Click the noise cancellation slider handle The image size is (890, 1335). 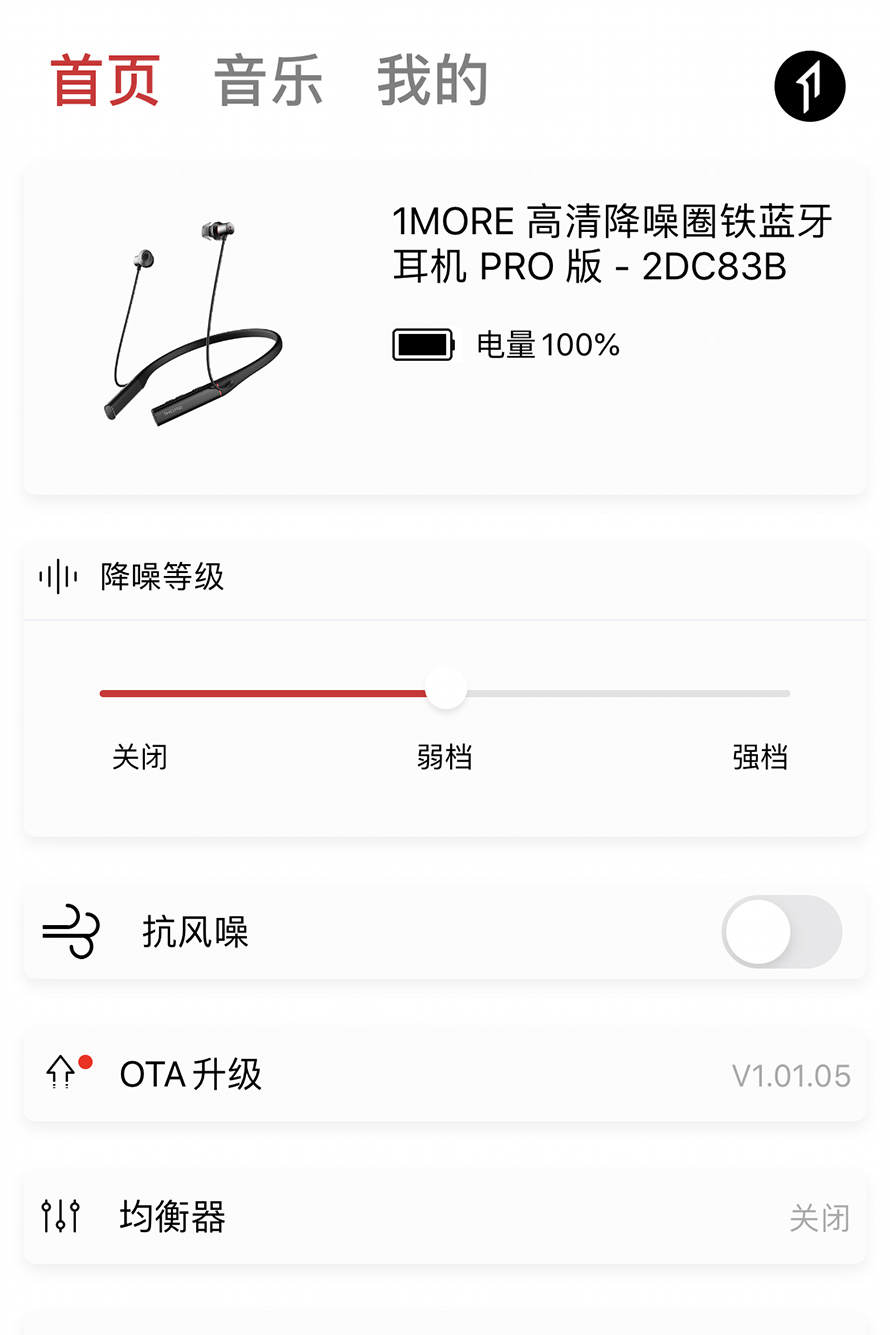pos(445,689)
